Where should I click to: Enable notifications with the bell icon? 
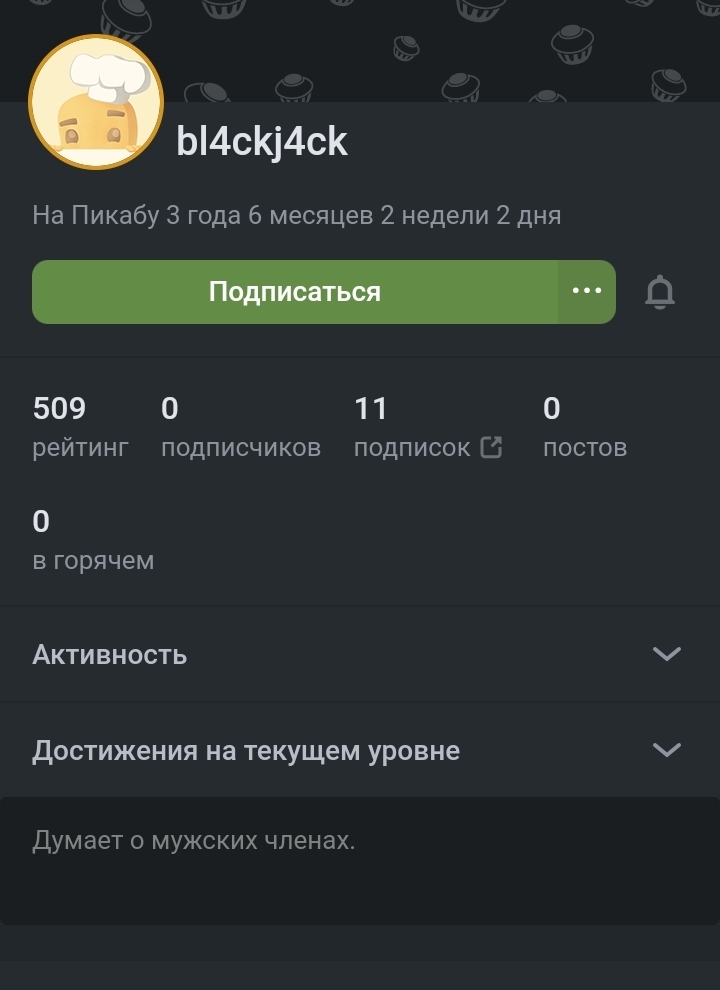(660, 292)
